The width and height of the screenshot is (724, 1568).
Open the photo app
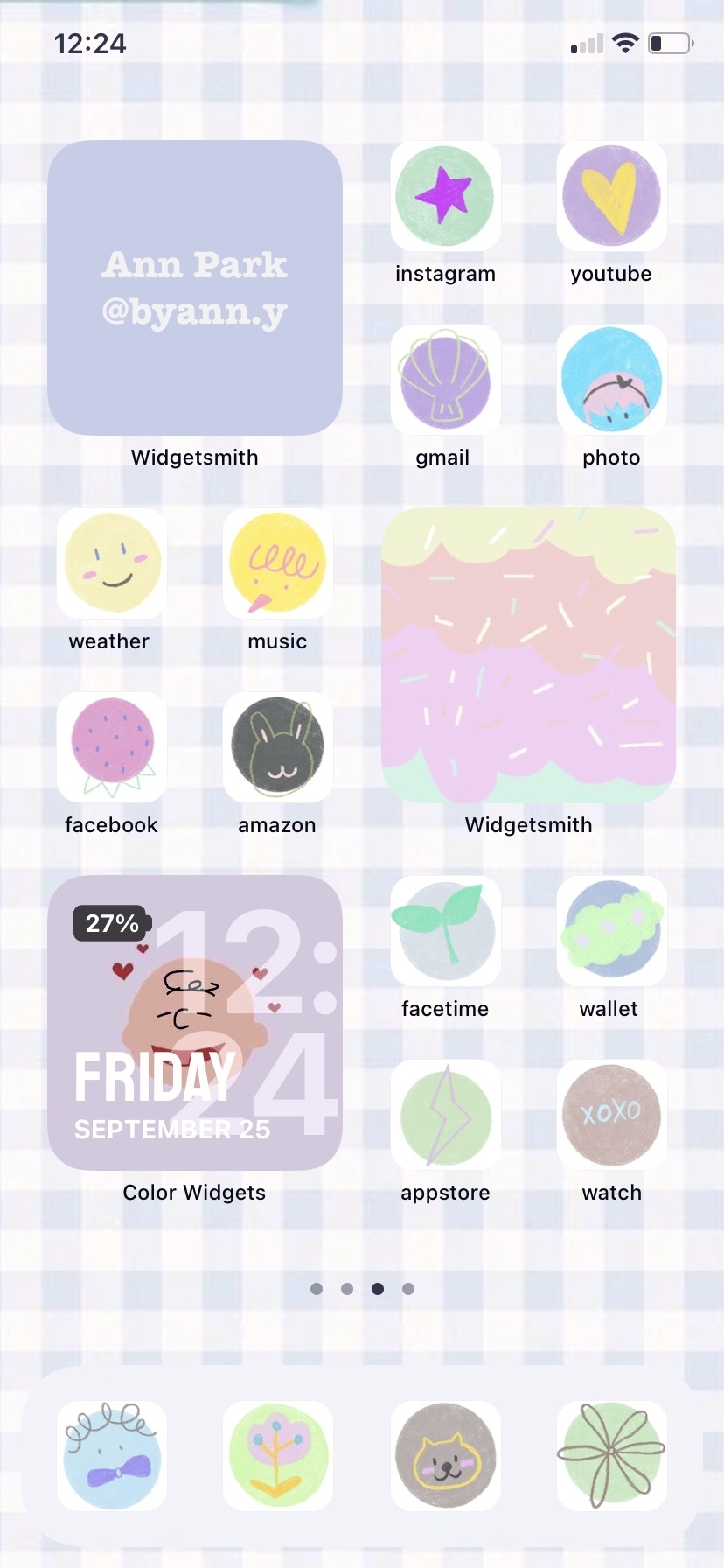point(611,380)
